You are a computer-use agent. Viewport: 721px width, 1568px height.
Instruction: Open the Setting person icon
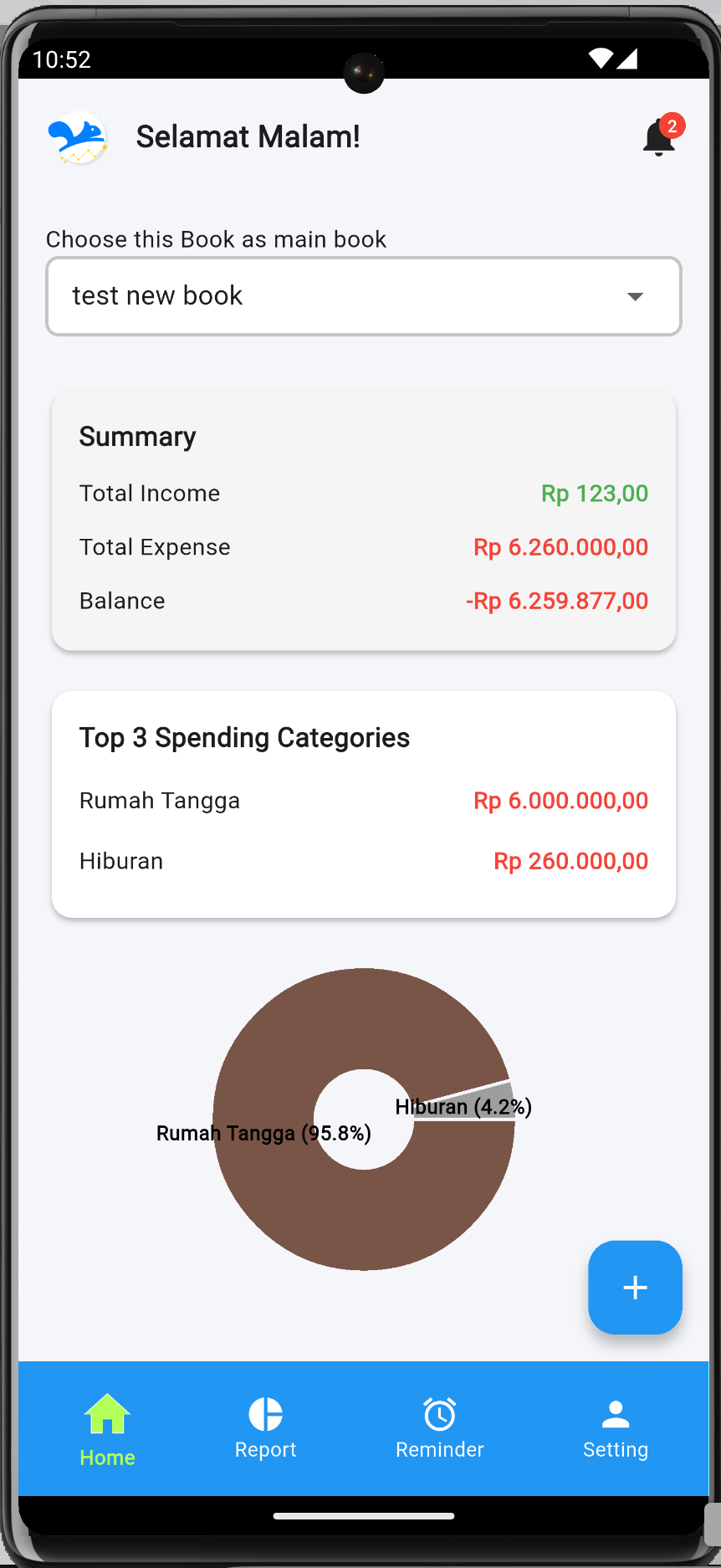(615, 1413)
